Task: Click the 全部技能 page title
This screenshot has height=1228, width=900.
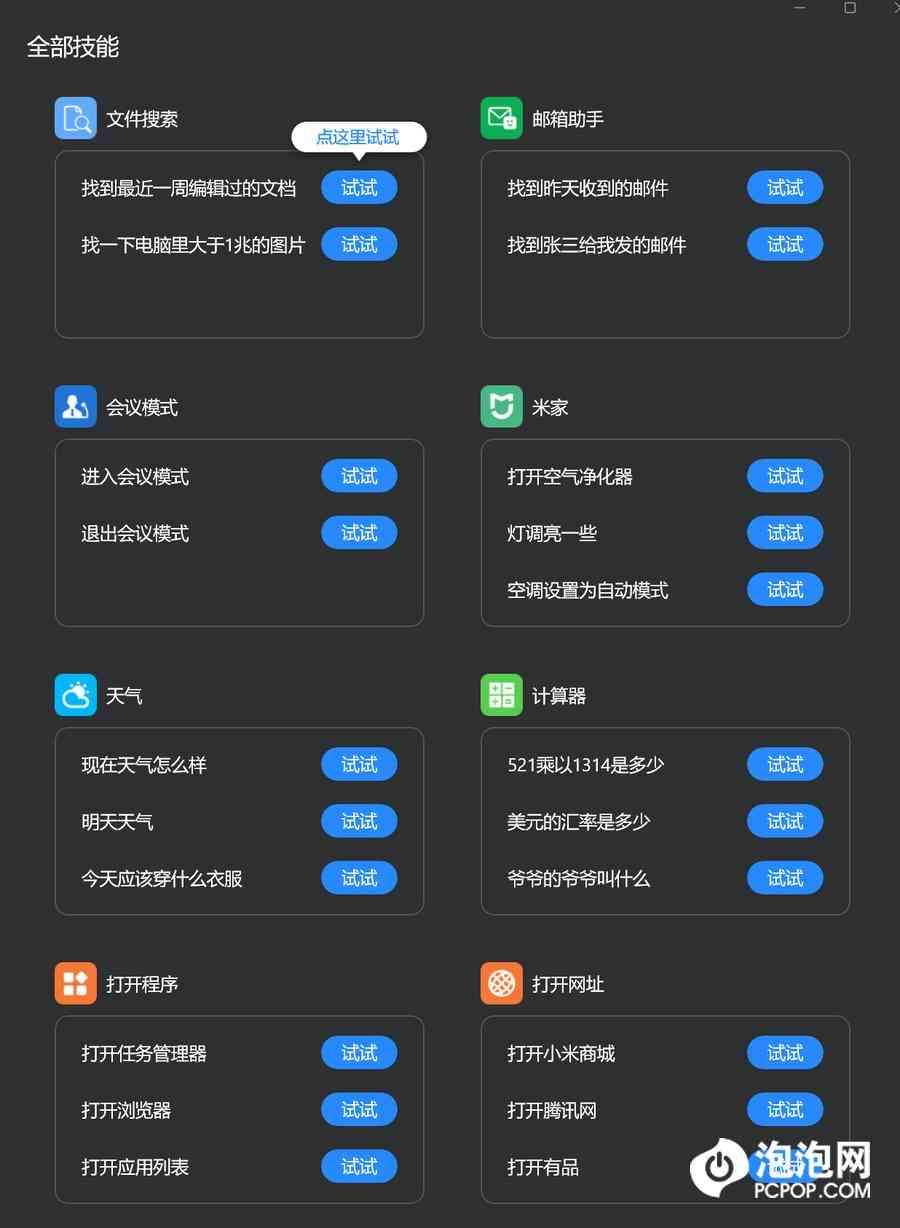Action: [73, 47]
